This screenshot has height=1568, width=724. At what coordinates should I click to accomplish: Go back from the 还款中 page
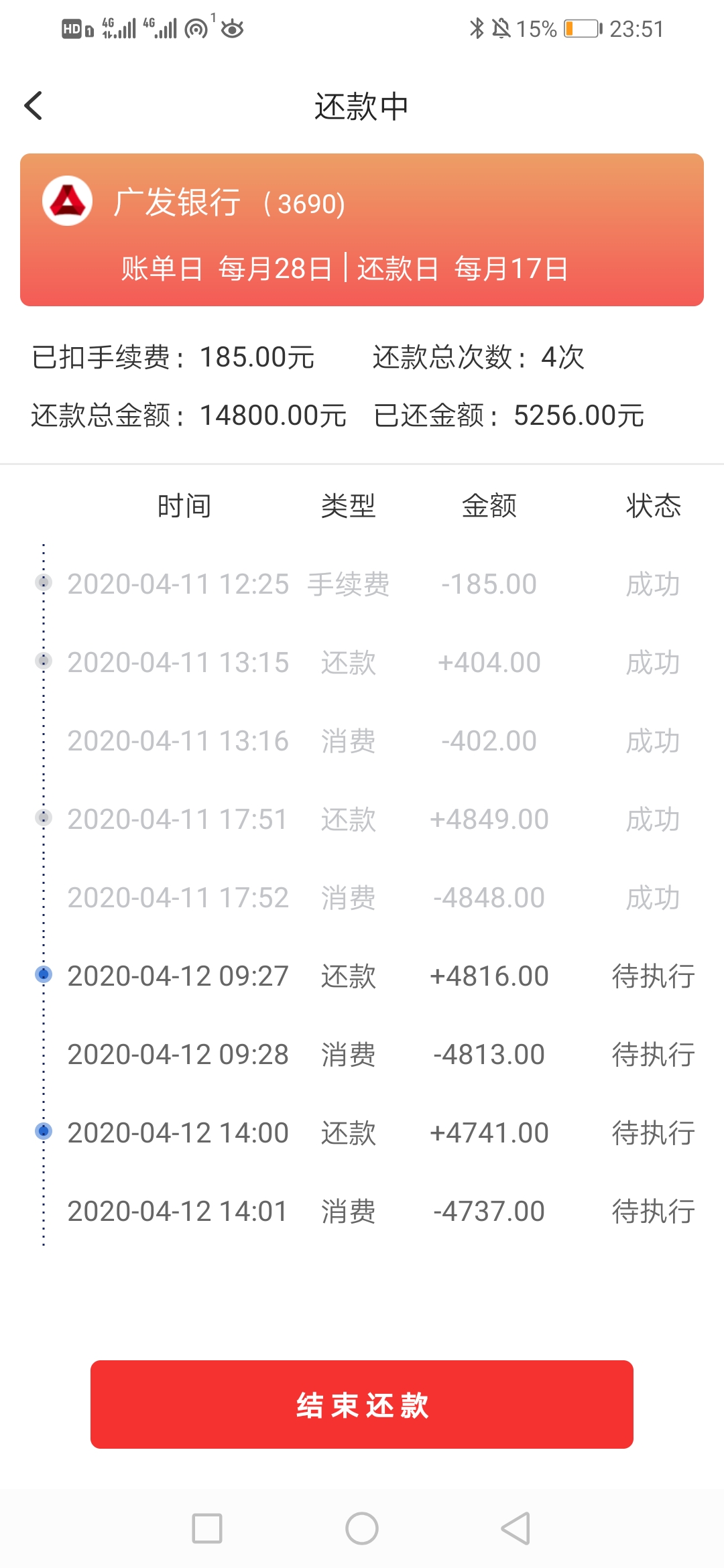(34, 106)
